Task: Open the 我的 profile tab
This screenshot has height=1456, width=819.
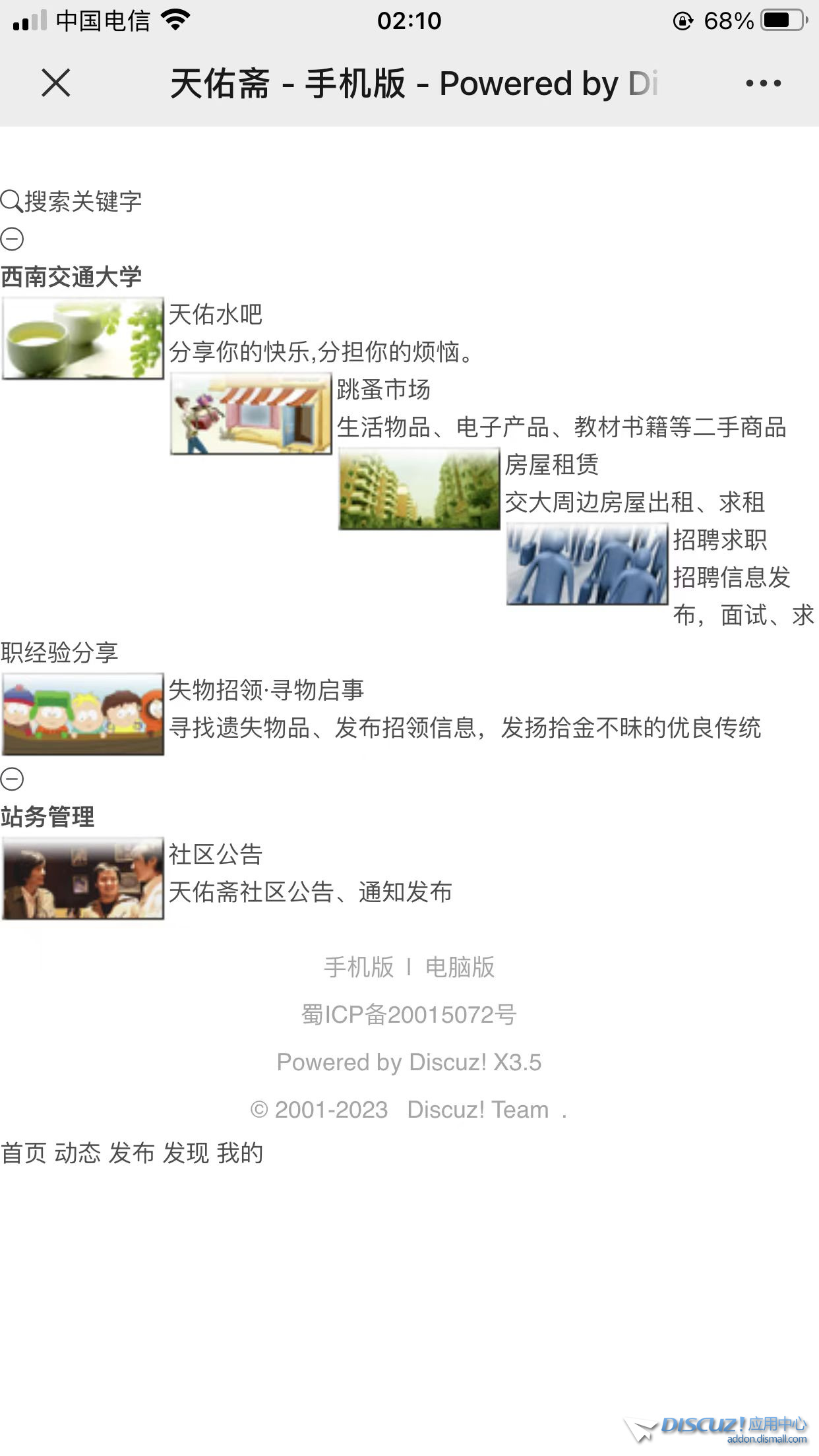Action: click(240, 1153)
